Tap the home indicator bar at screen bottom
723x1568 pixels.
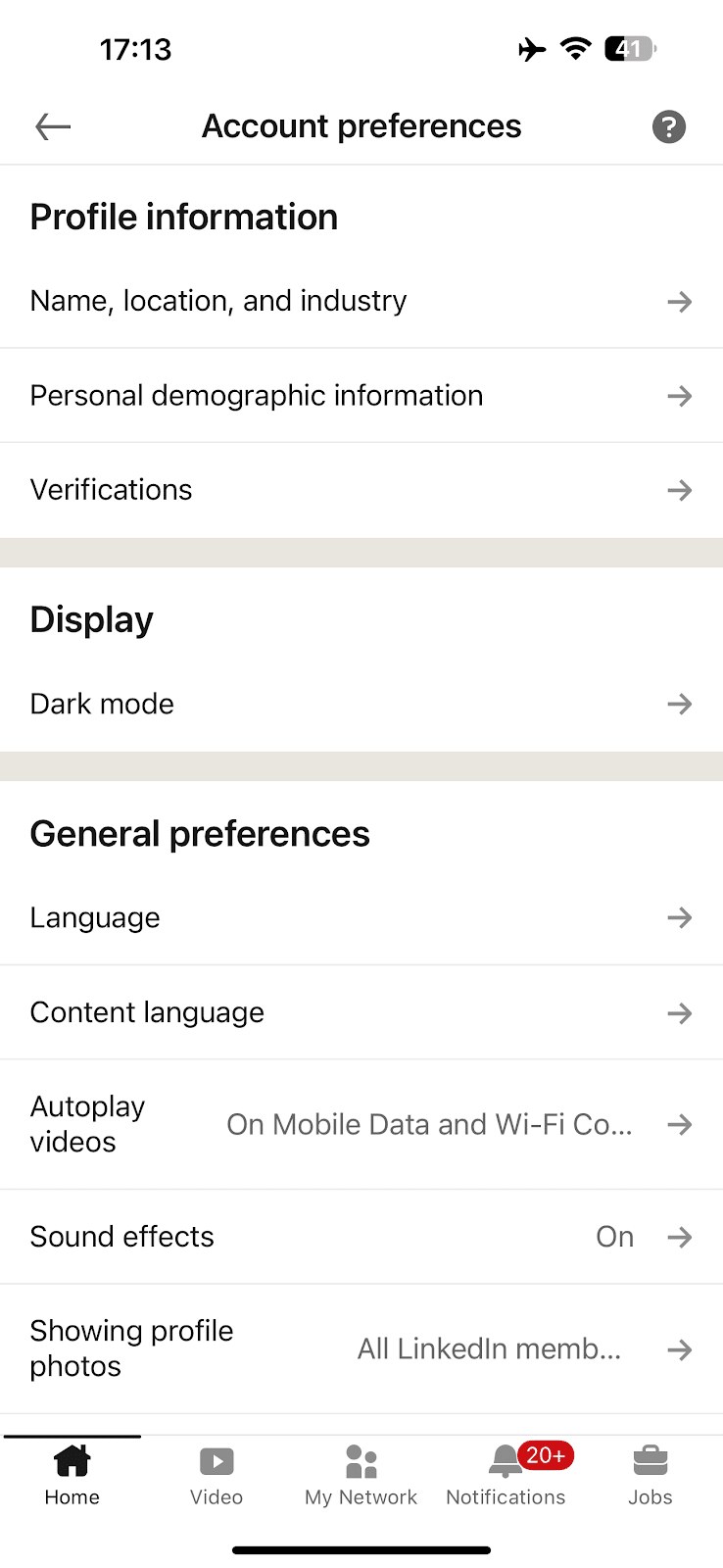pyautogui.click(x=361, y=1549)
